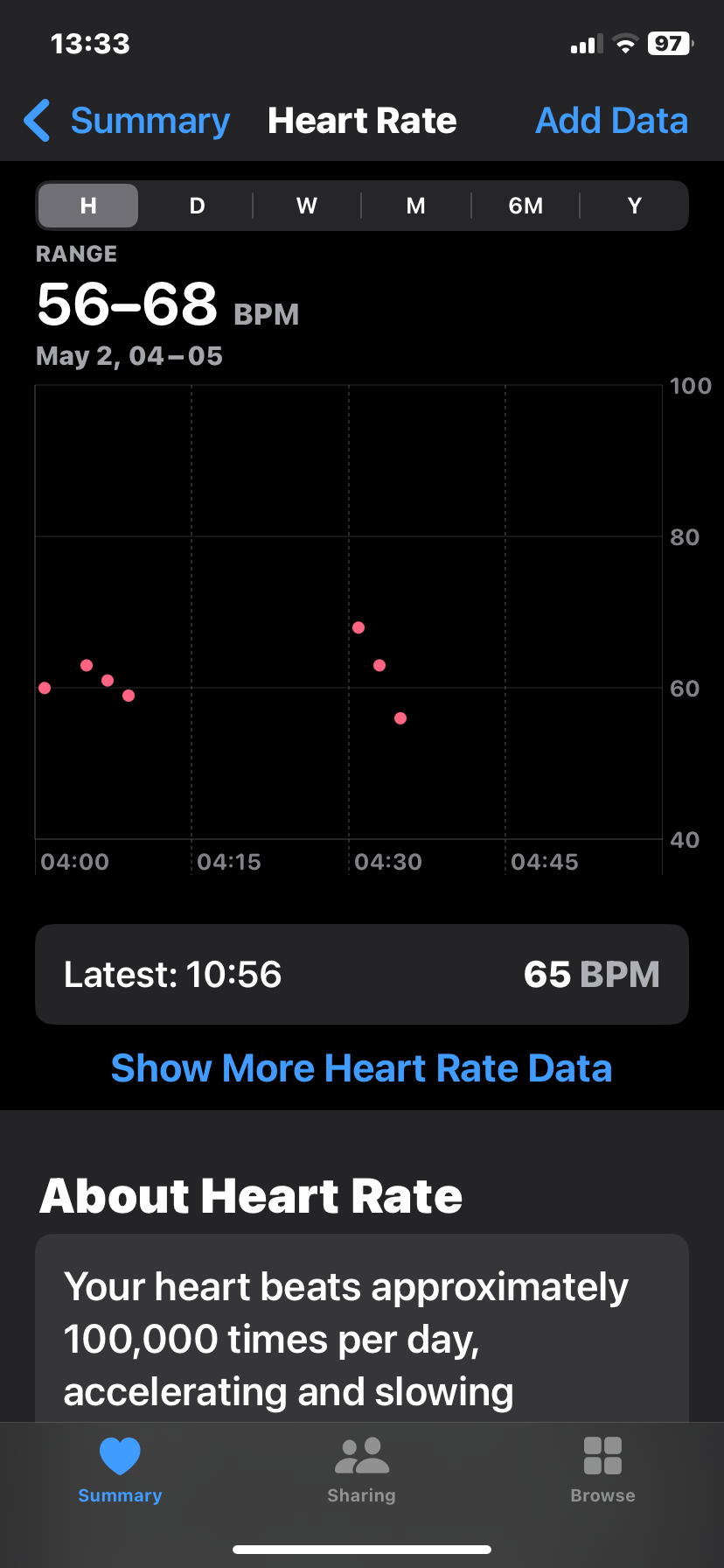This screenshot has width=724, height=1568.
Task: Select the hourly H view
Action: coord(88,206)
